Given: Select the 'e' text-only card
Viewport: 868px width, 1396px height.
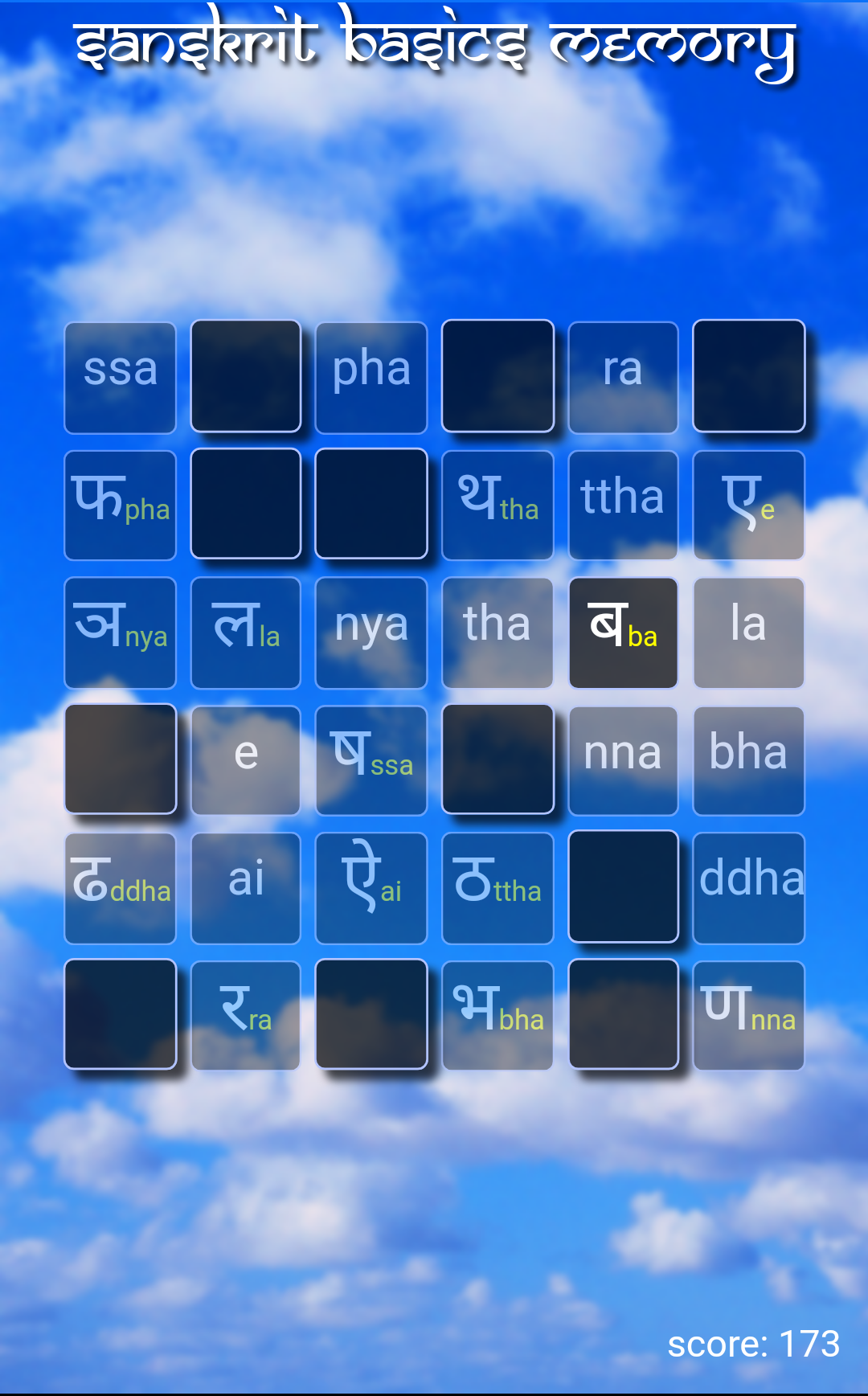Looking at the screenshot, I should point(246,760).
